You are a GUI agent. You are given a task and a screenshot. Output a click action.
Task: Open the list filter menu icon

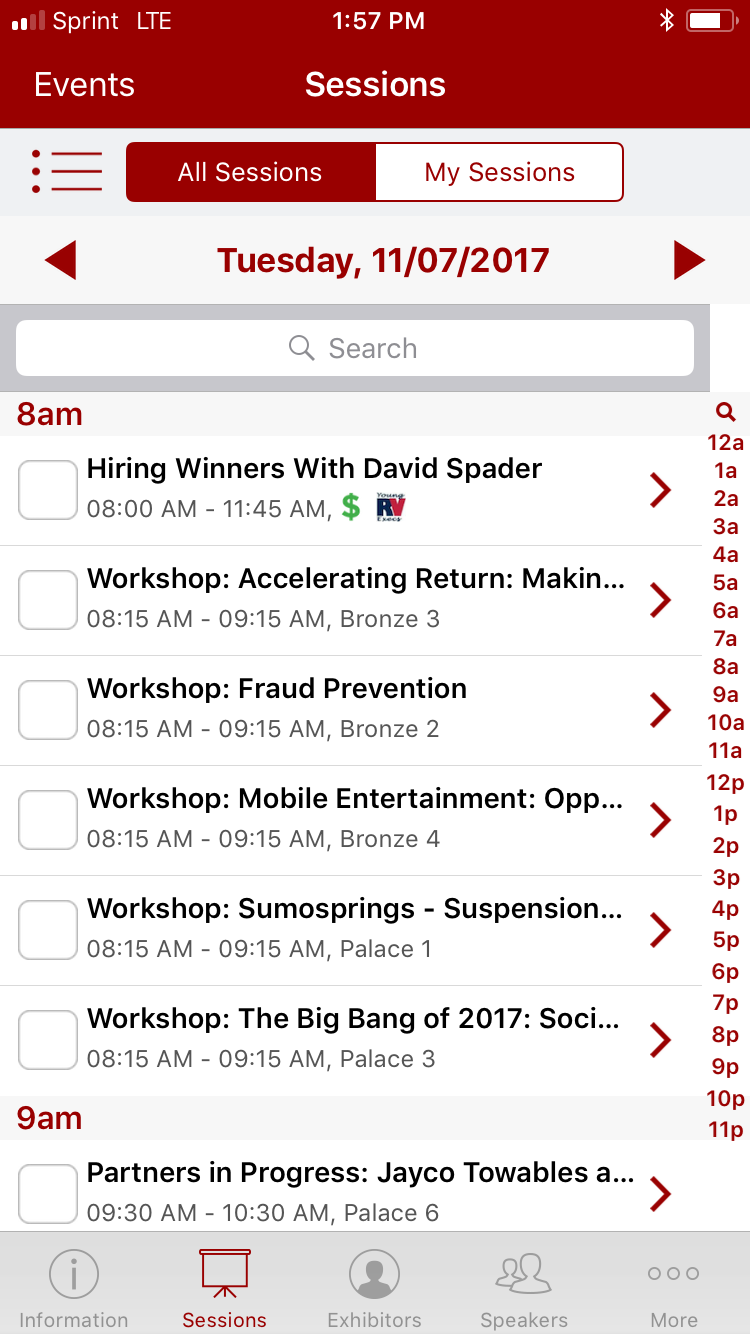tap(66, 172)
